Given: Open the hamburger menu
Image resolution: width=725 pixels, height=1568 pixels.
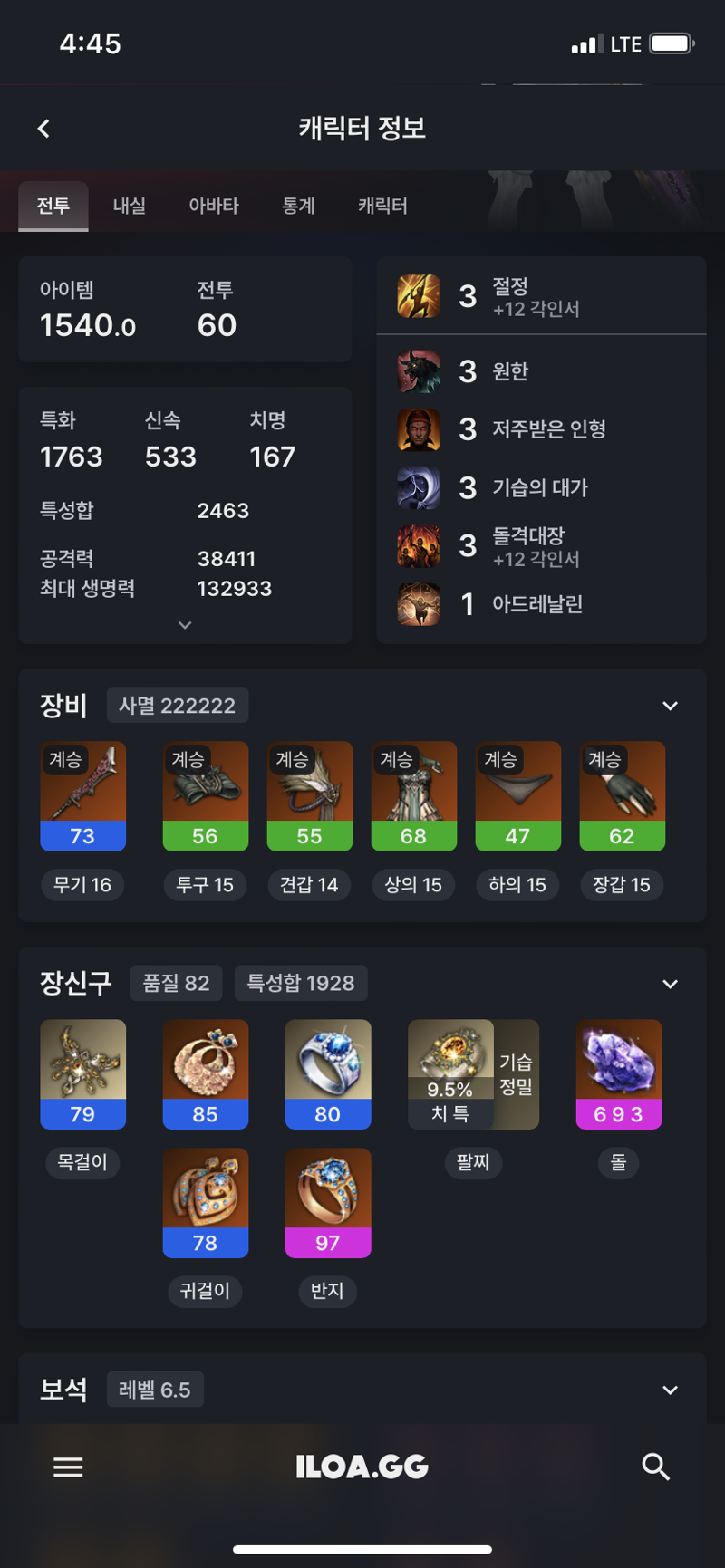Looking at the screenshot, I should pyautogui.click(x=68, y=1467).
